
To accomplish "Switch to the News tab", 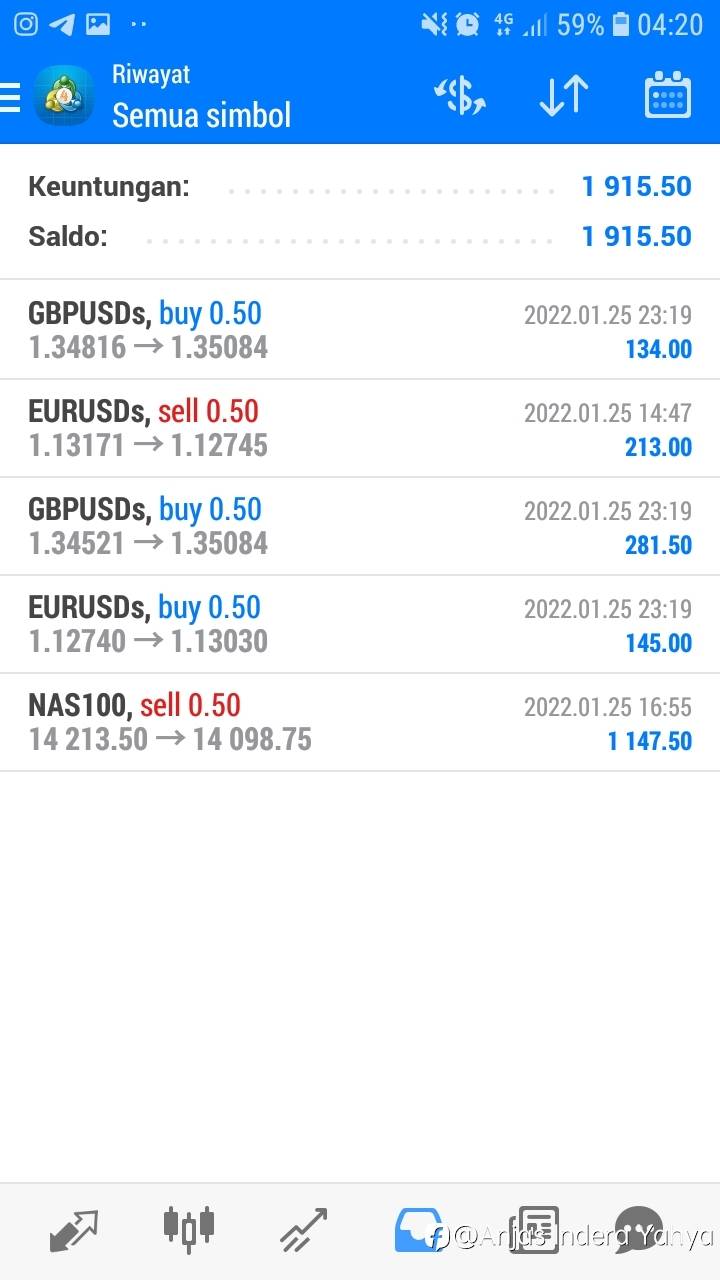I will [x=534, y=1230].
